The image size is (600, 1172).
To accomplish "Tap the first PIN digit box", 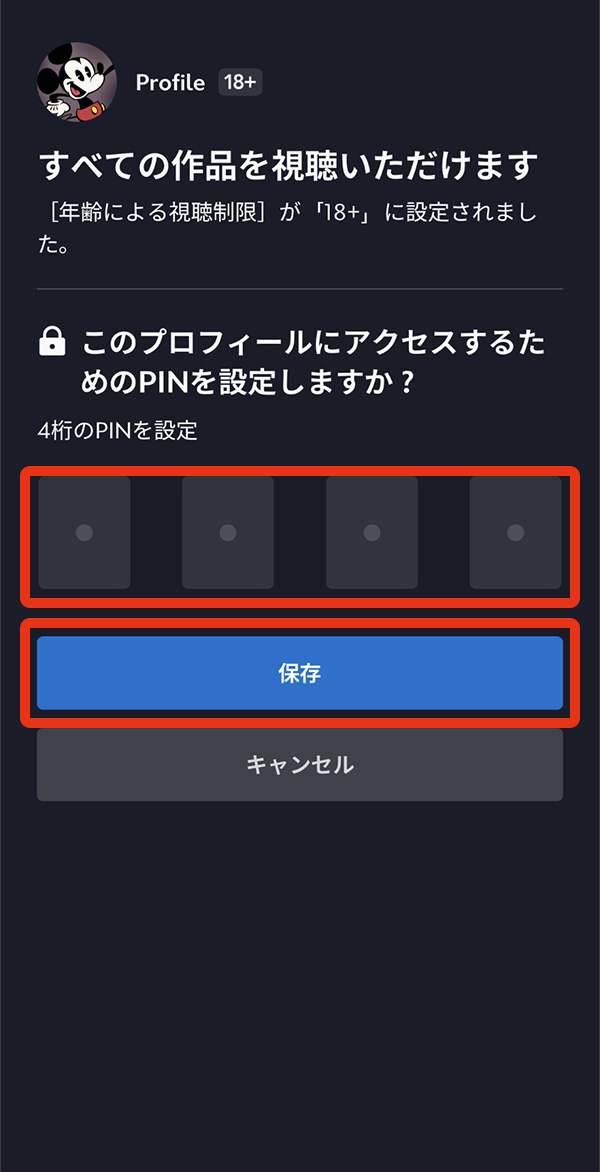I will coord(84,532).
